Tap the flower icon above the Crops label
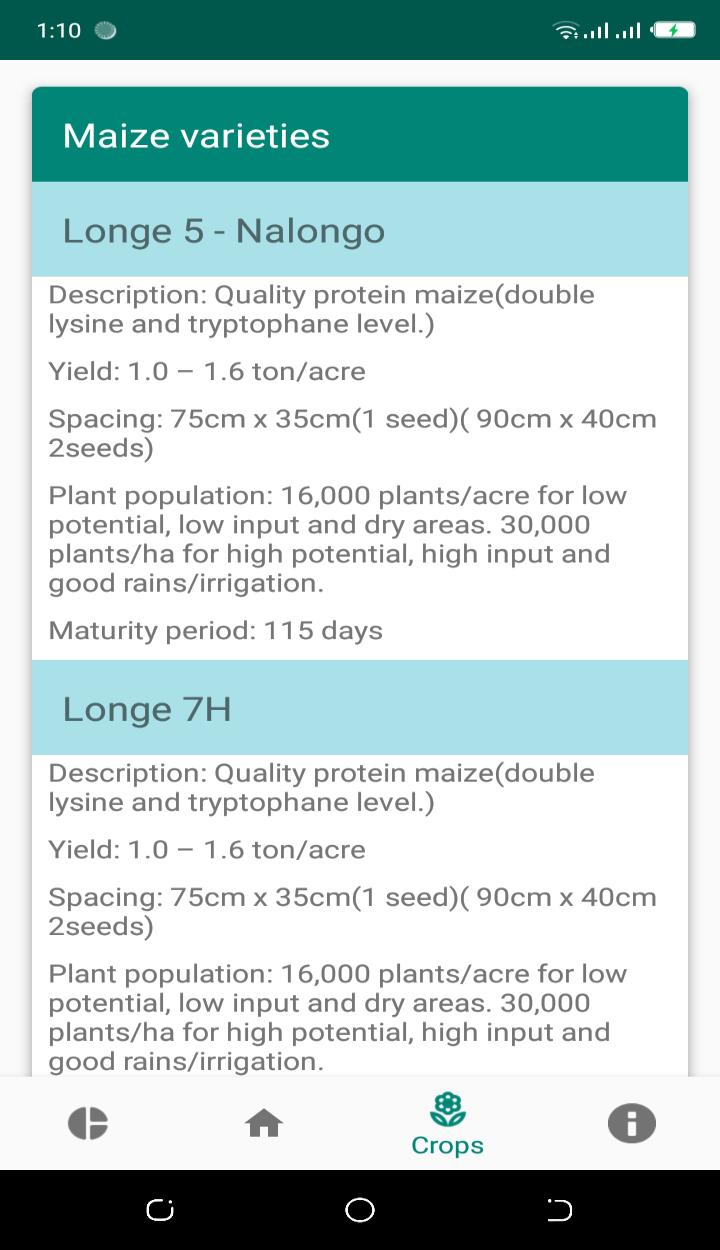This screenshot has width=720, height=1250. [x=447, y=1108]
